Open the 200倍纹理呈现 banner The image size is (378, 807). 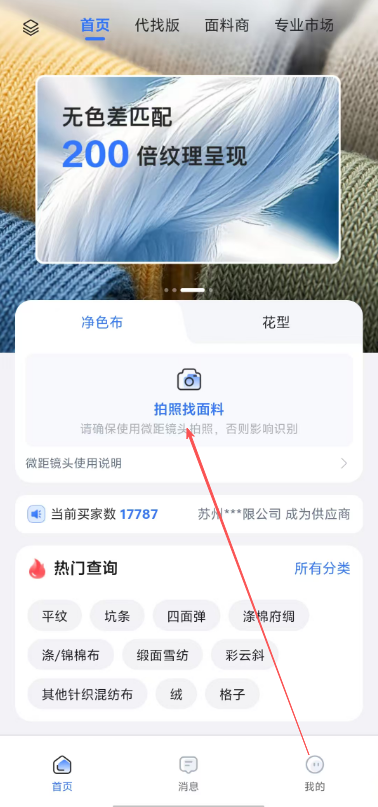click(188, 169)
